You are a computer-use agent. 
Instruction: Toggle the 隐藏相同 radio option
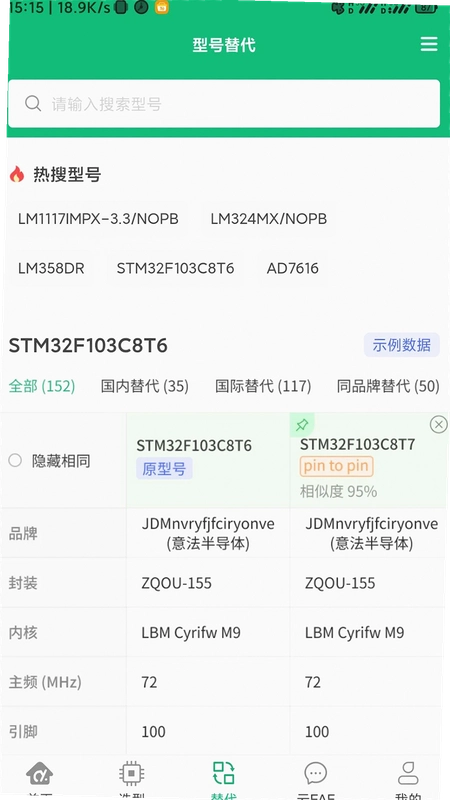[x=49, y=461]
